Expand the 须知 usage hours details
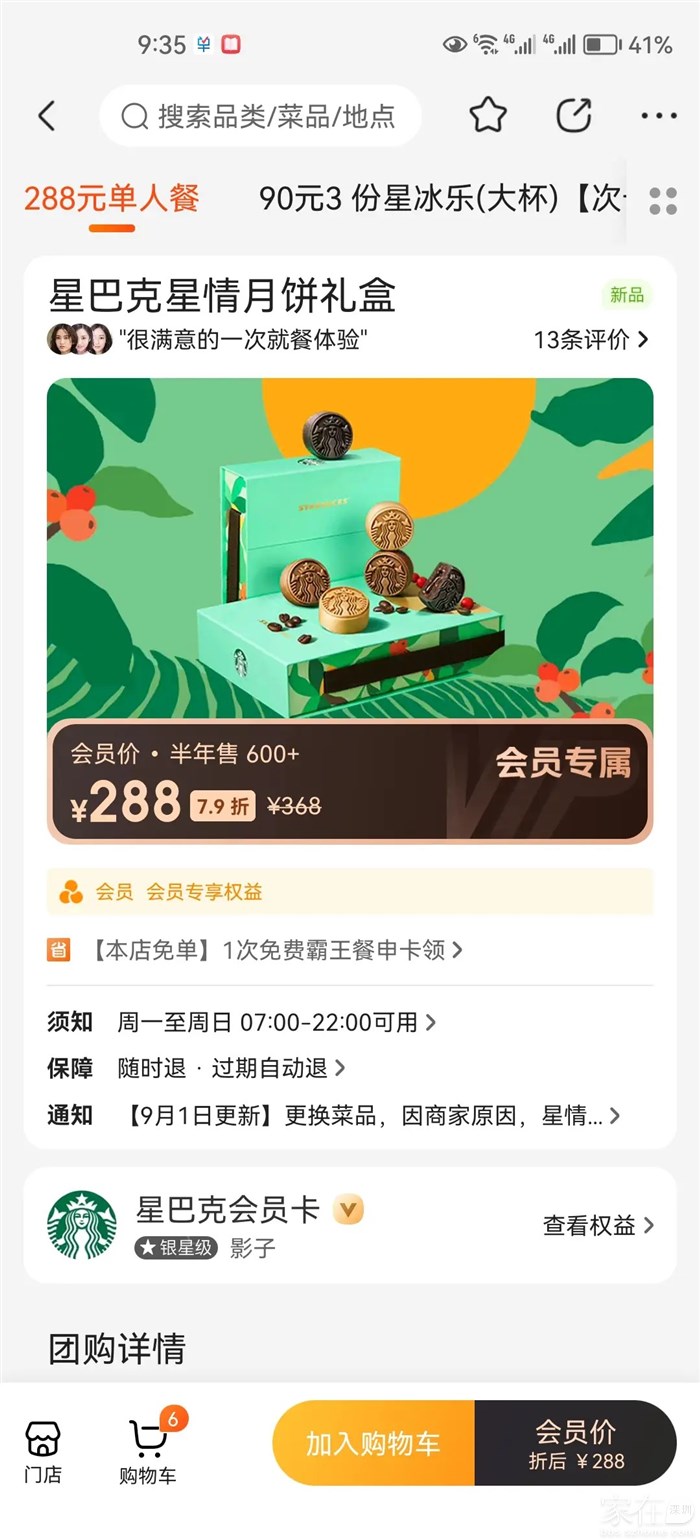The height and width of the screenshot is (1540, 700). point(275,1022)
